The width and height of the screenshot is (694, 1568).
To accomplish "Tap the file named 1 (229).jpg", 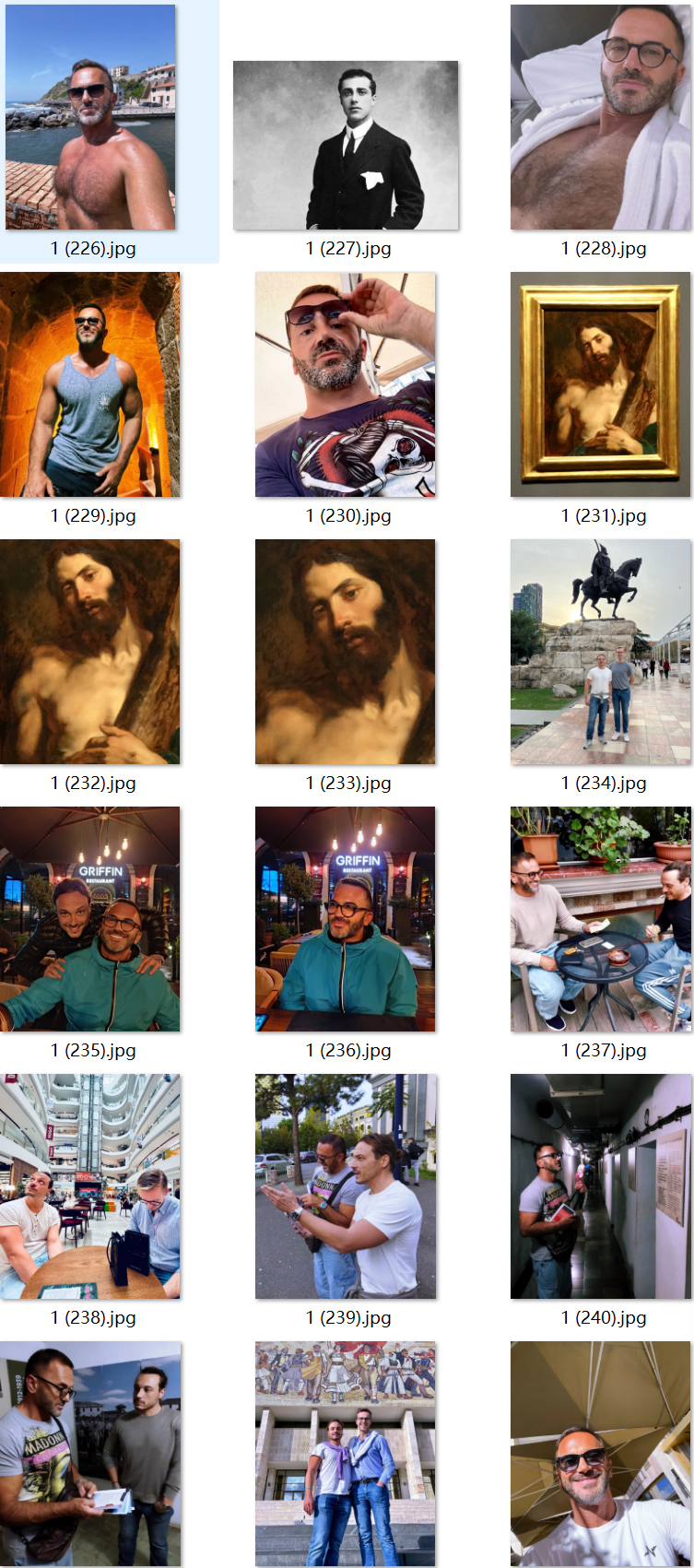I will (90, 385).
